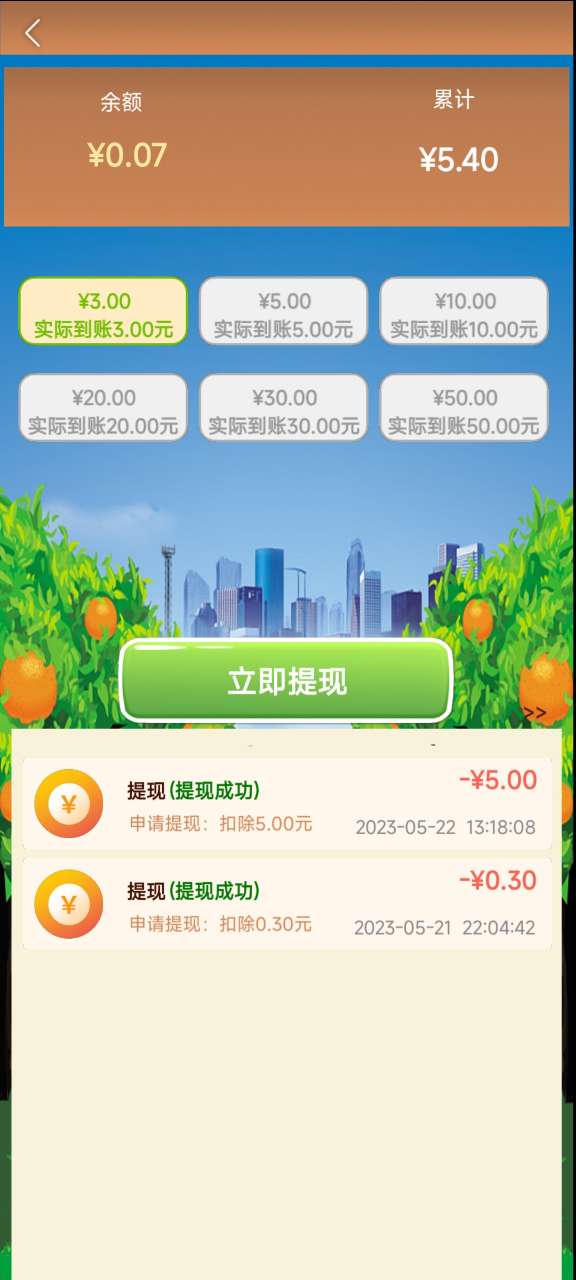Open the -¥0.30 withdrawal record
This screenshot has height=1280, width=576.
287,904
